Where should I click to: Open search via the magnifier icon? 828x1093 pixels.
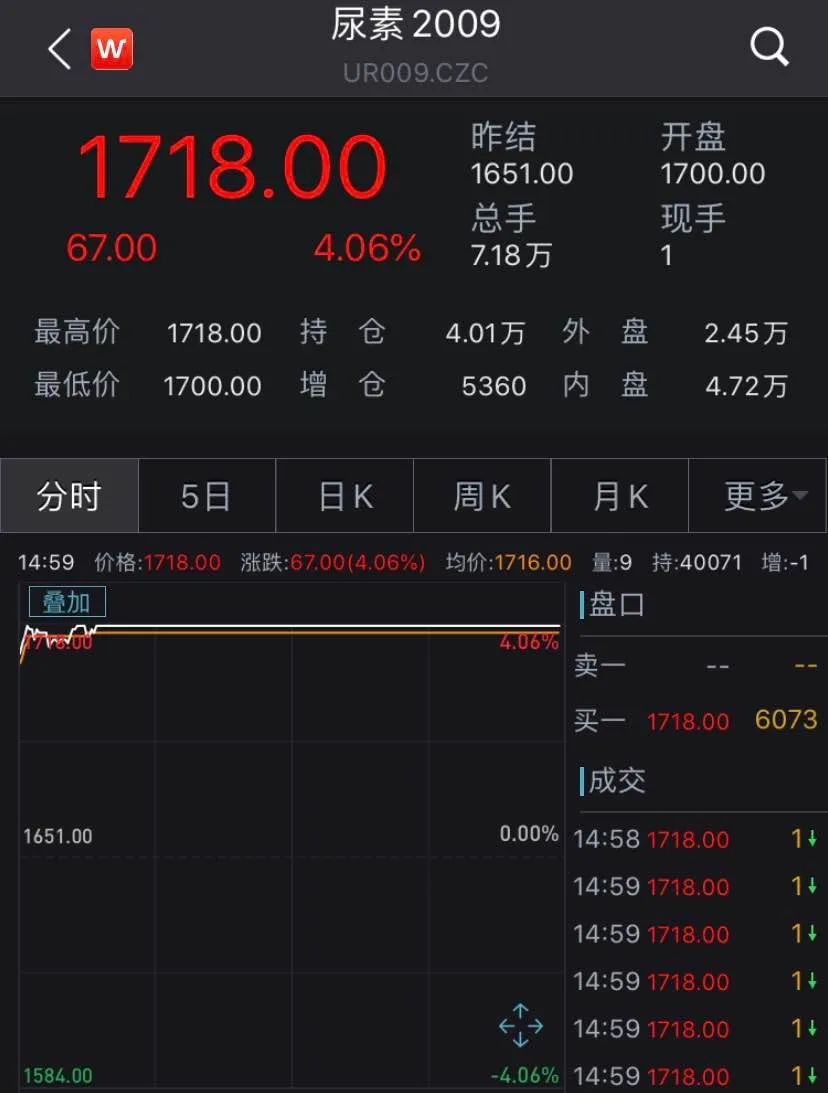click(x=769, y=46)
